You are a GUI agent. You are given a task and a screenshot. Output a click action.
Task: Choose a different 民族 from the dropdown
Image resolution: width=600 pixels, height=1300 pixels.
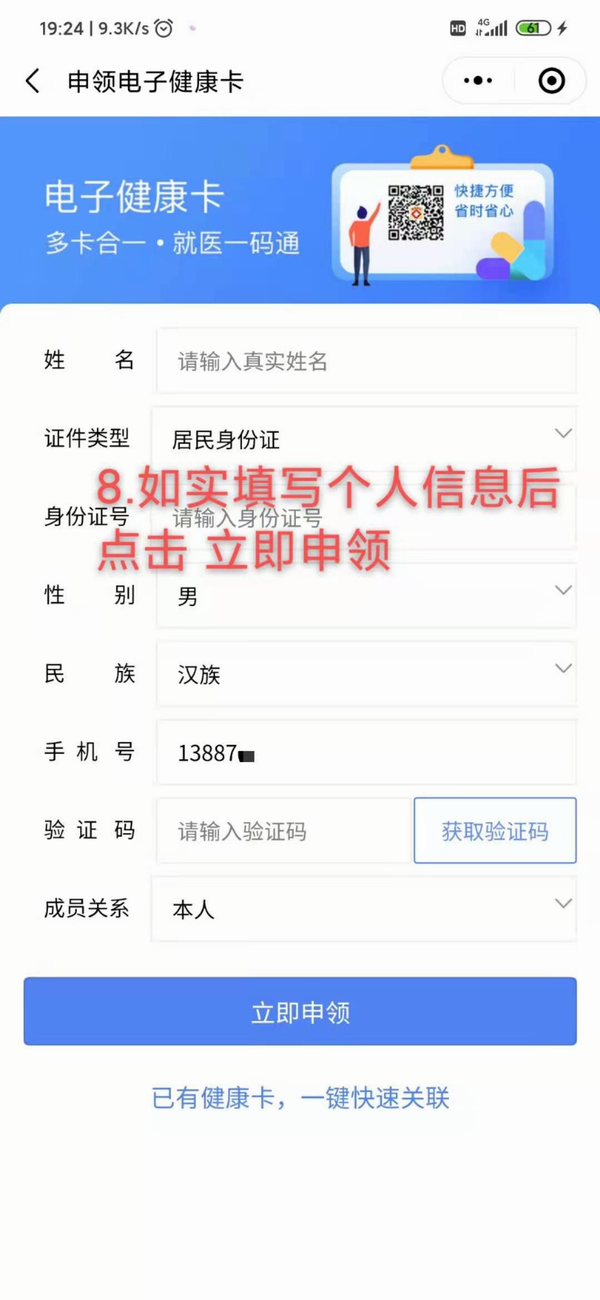(365, 674)
